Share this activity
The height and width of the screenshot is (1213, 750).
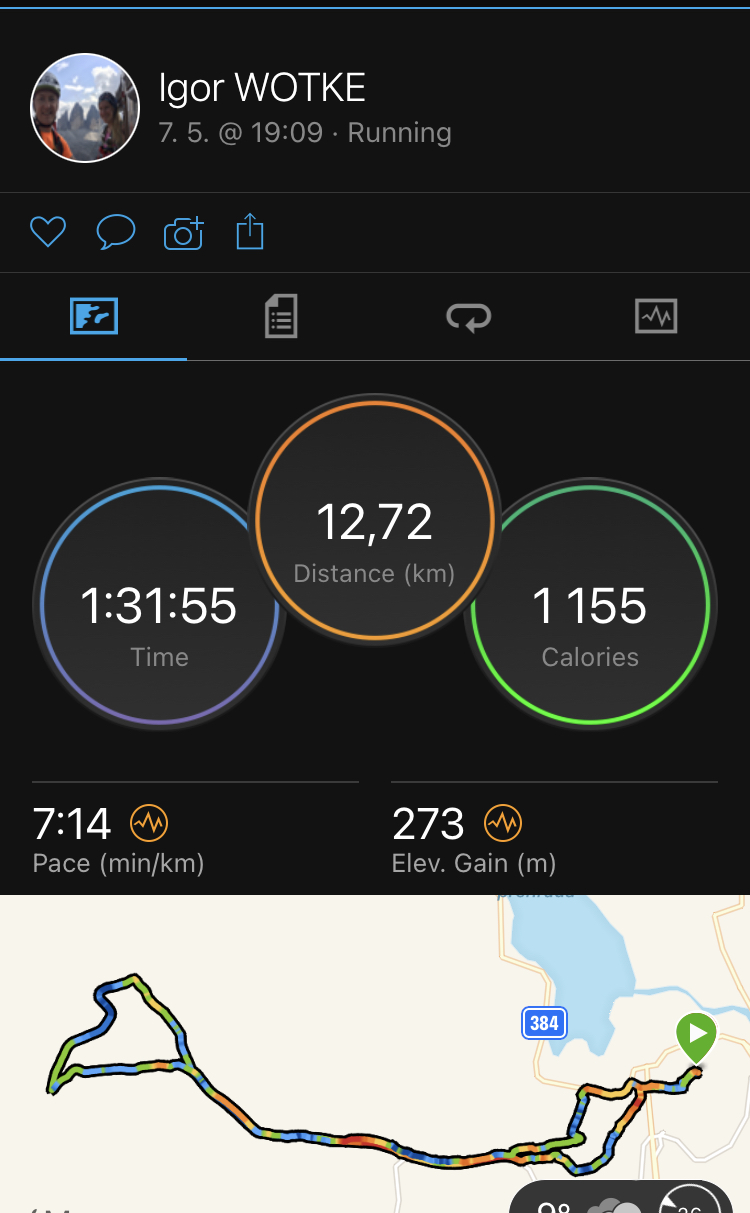pyautogui.click(x=250, y=232)
